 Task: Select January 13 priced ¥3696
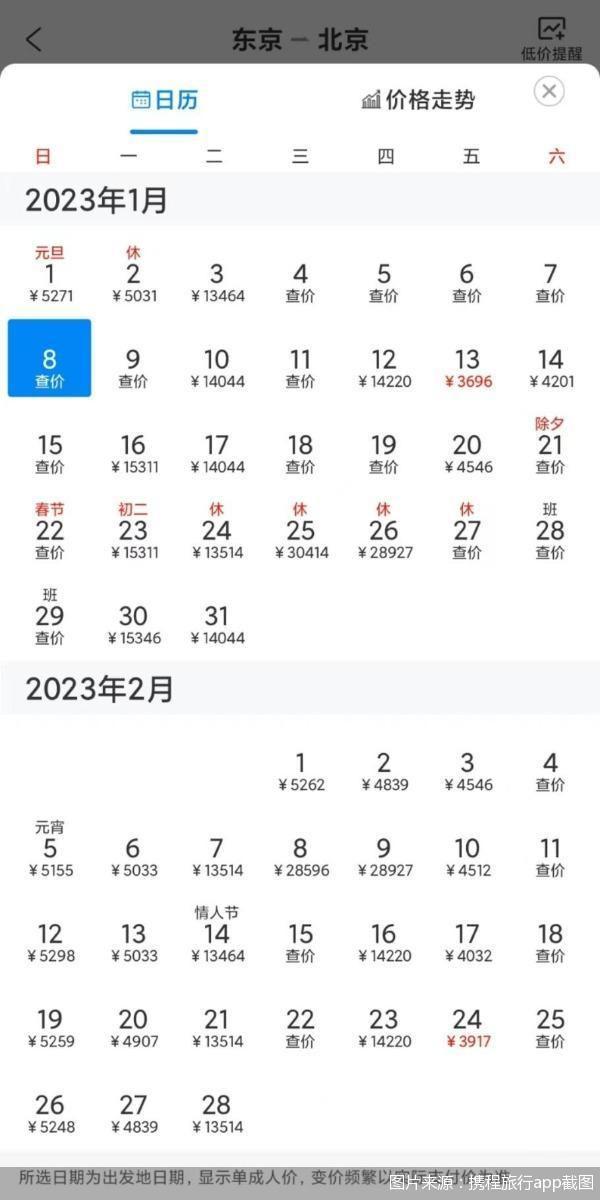pyautogui.click(x=467, y=368)
